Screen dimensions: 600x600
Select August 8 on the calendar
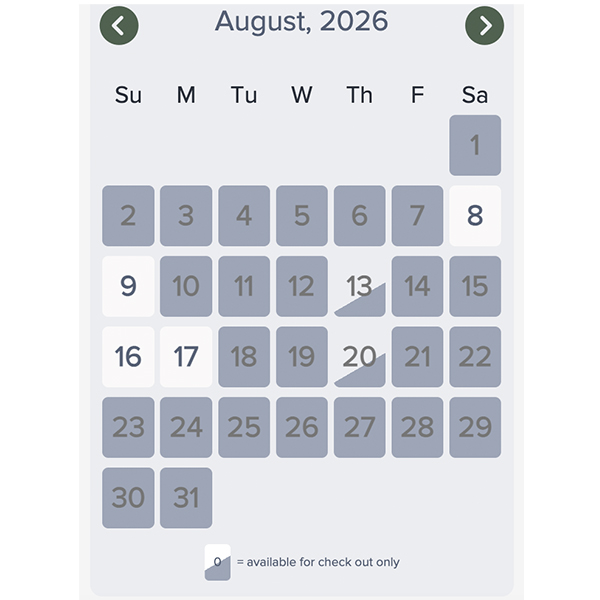click(x=475, y=216)
